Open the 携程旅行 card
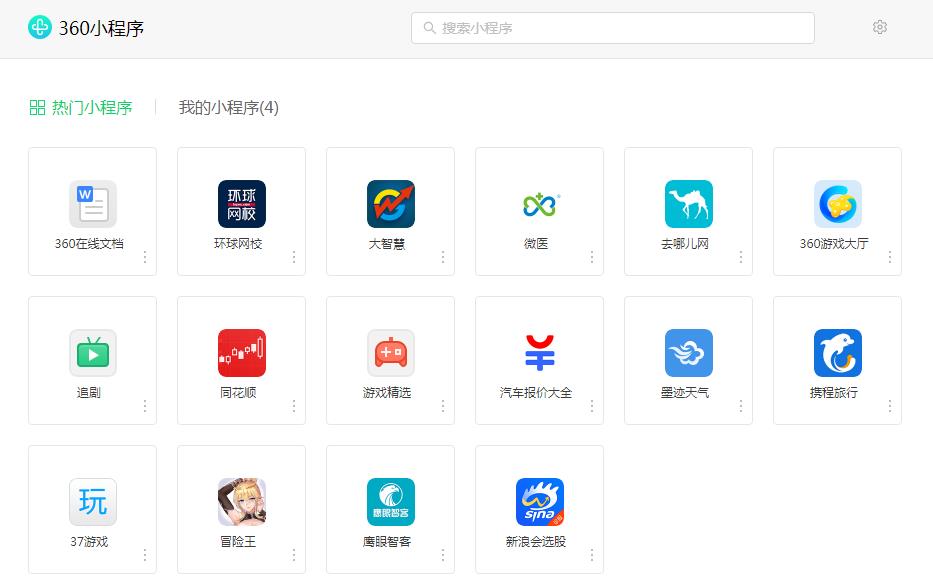The image size is (933, 585). 837,354
